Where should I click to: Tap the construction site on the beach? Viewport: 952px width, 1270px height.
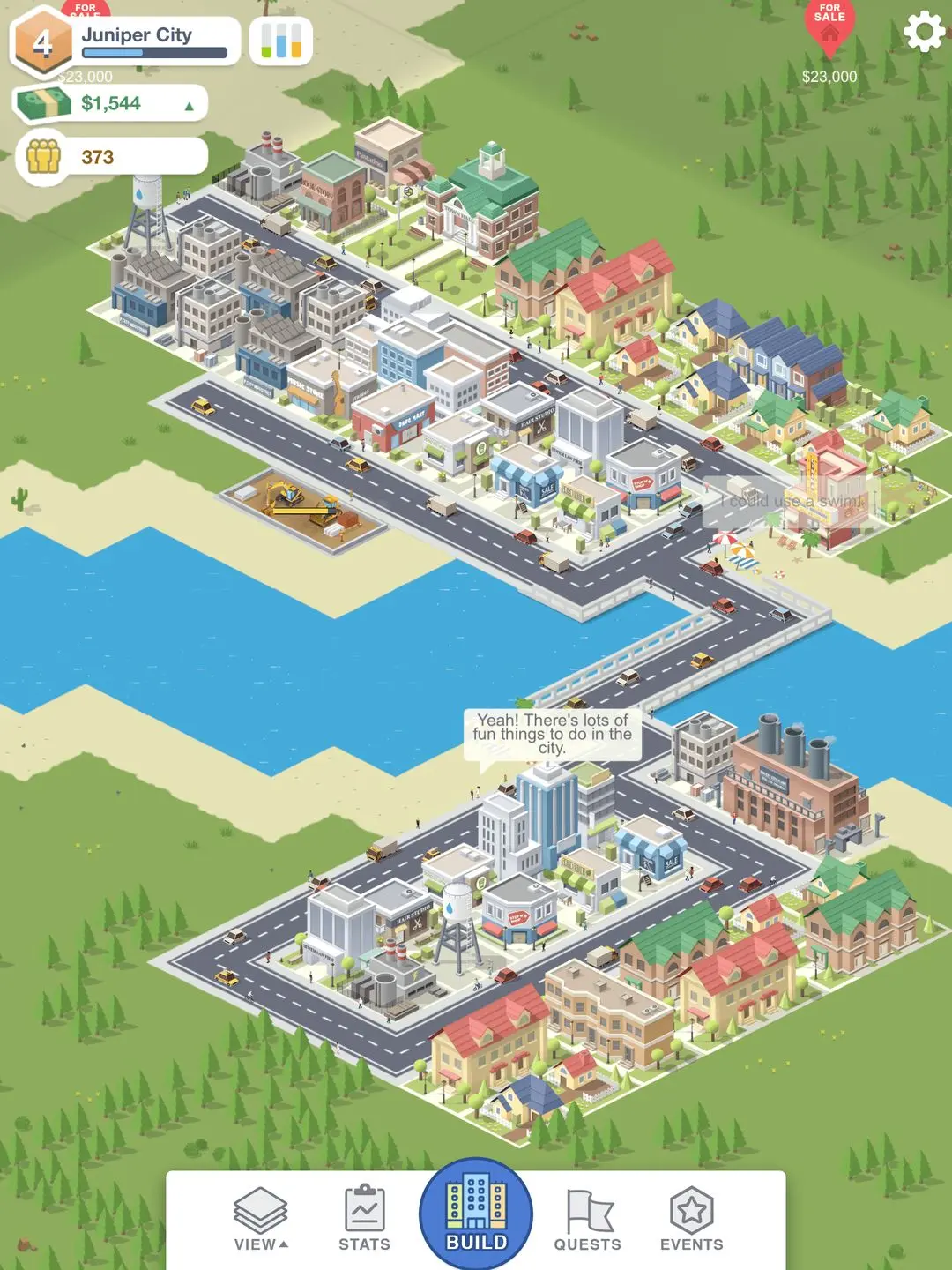coord(302,511)
